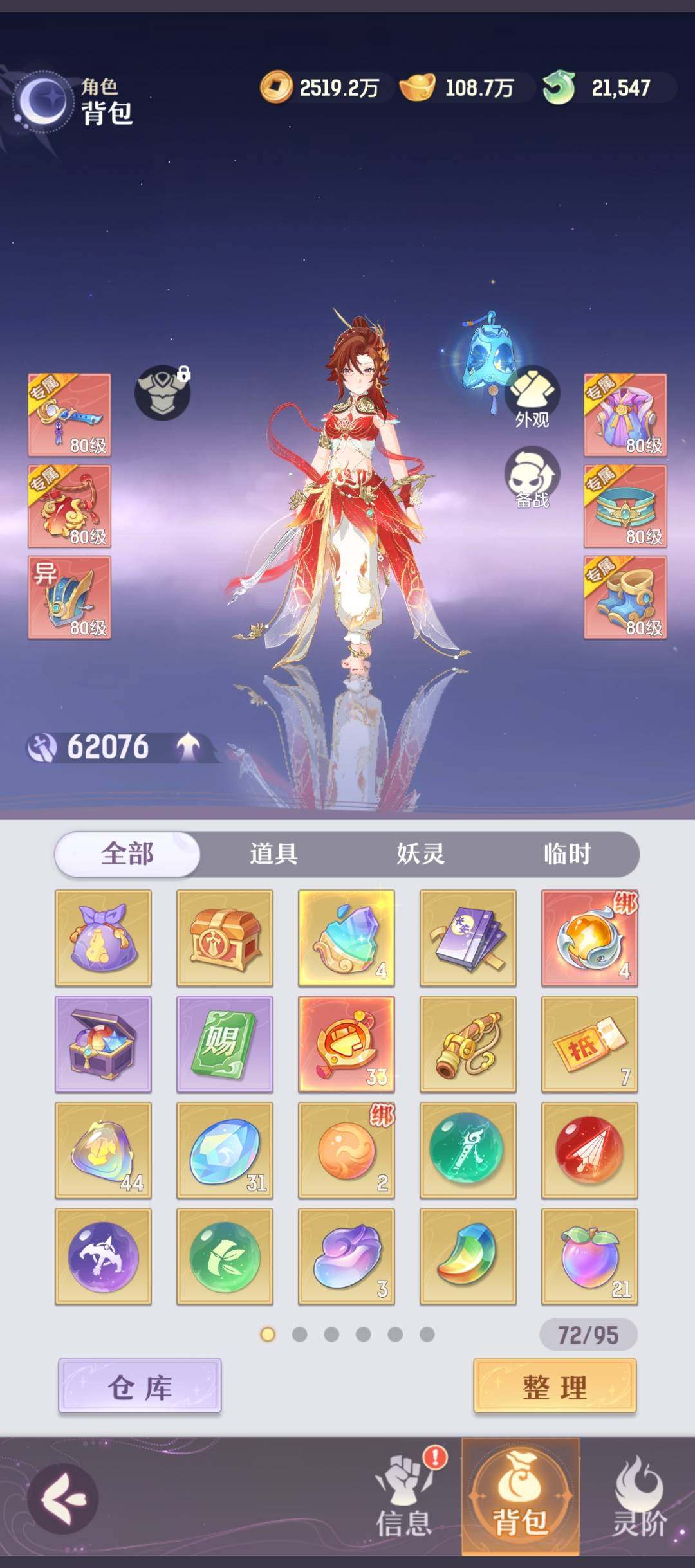Open the 外观 appearance button
The width and height of the screenshot is (695, 1568).
[x=532, y=397]
